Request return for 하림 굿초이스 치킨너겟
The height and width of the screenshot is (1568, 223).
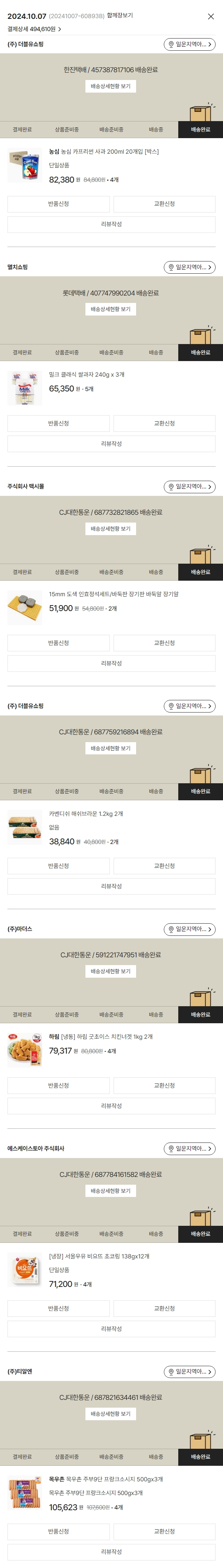(x=58, y=1086)
